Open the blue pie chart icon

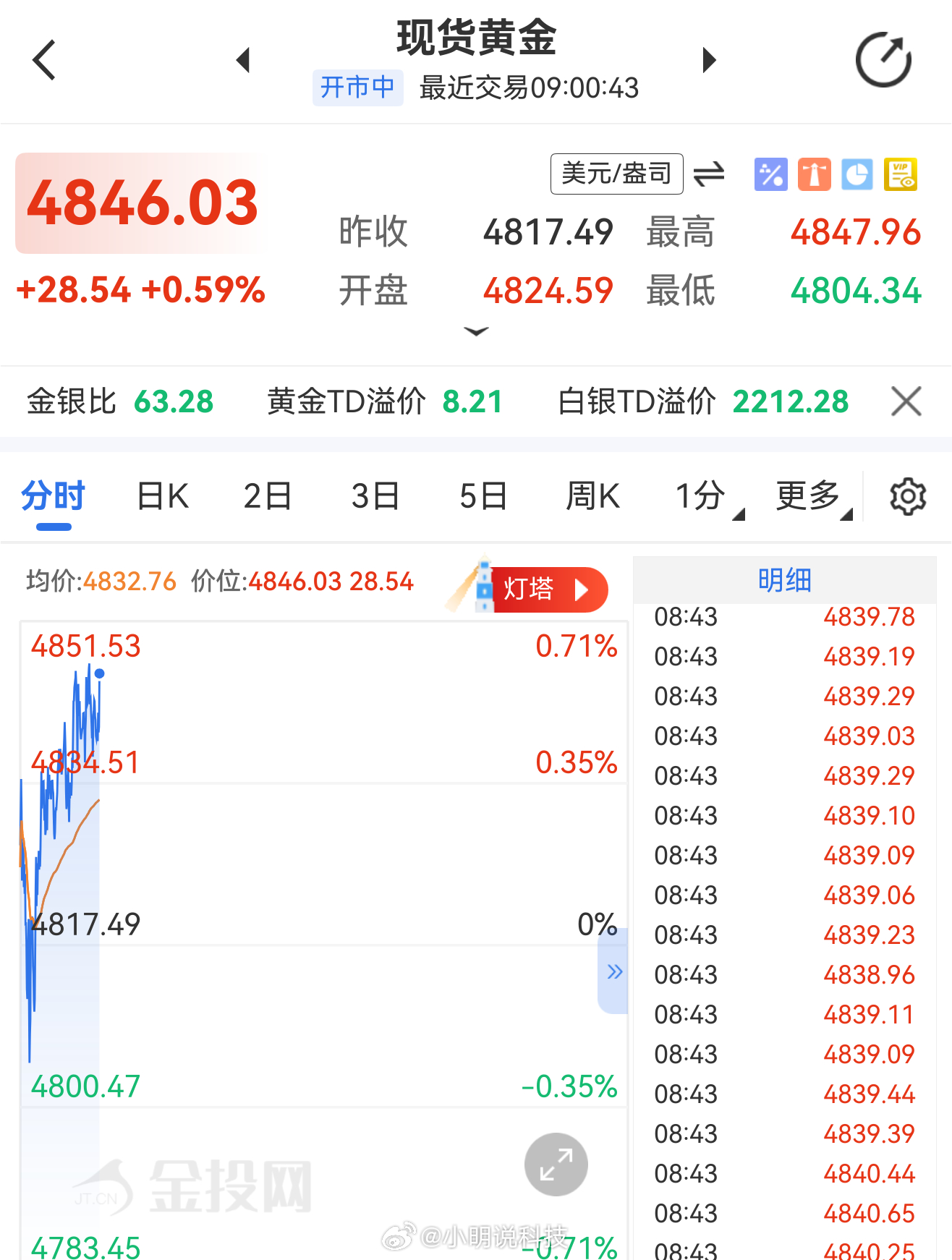point(857,174)
